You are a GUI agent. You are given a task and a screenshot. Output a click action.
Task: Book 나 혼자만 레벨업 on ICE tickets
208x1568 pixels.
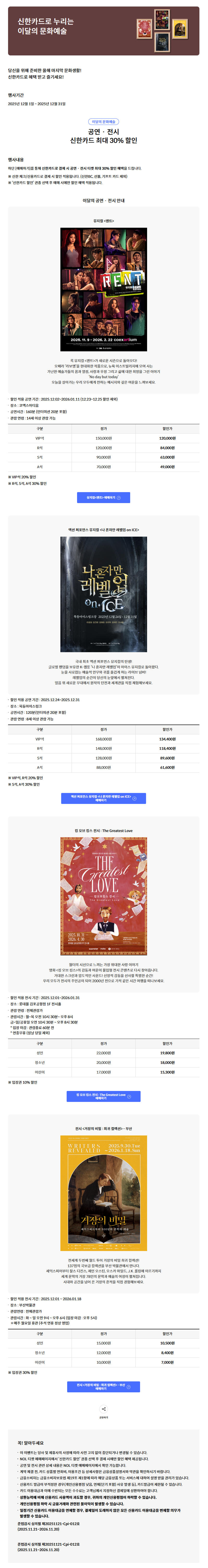pyautogui.click(x=103, y=798)
